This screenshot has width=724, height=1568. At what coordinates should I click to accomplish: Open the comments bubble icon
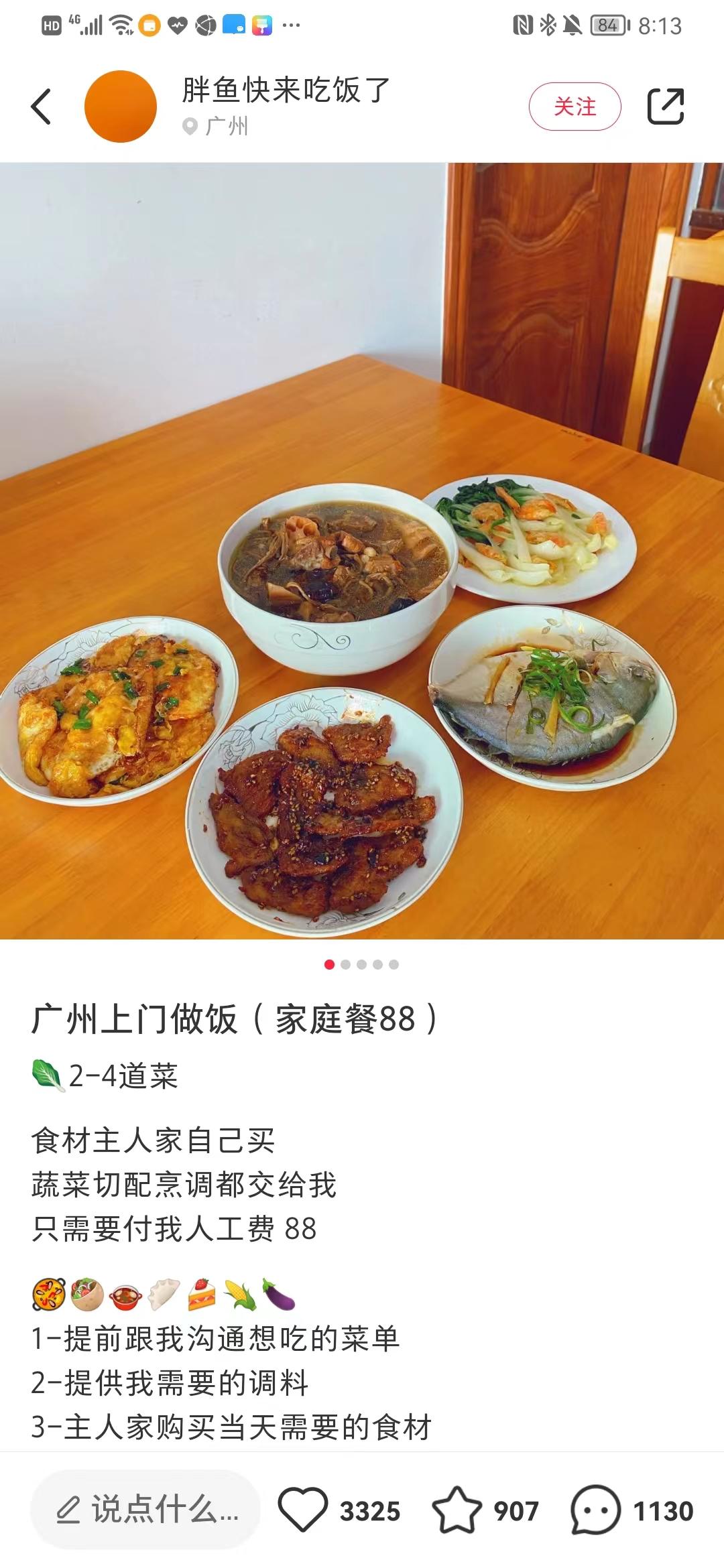click(x=595, y=1510)
